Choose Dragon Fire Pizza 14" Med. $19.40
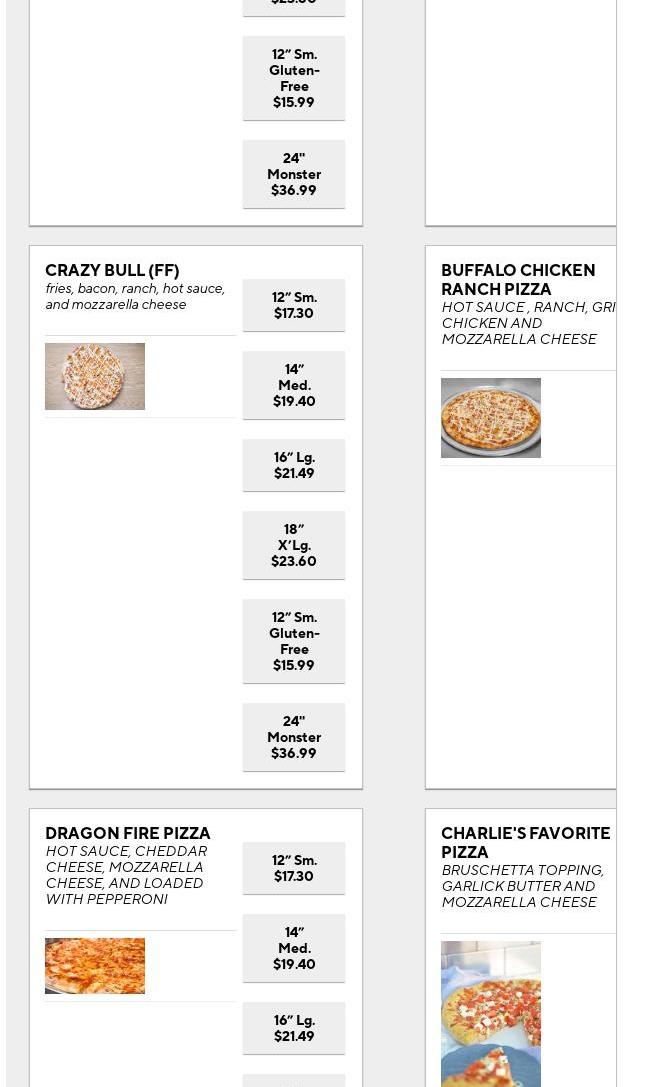Image resolution: width=650 pixels, height=1087 pixels. (294, 948)
